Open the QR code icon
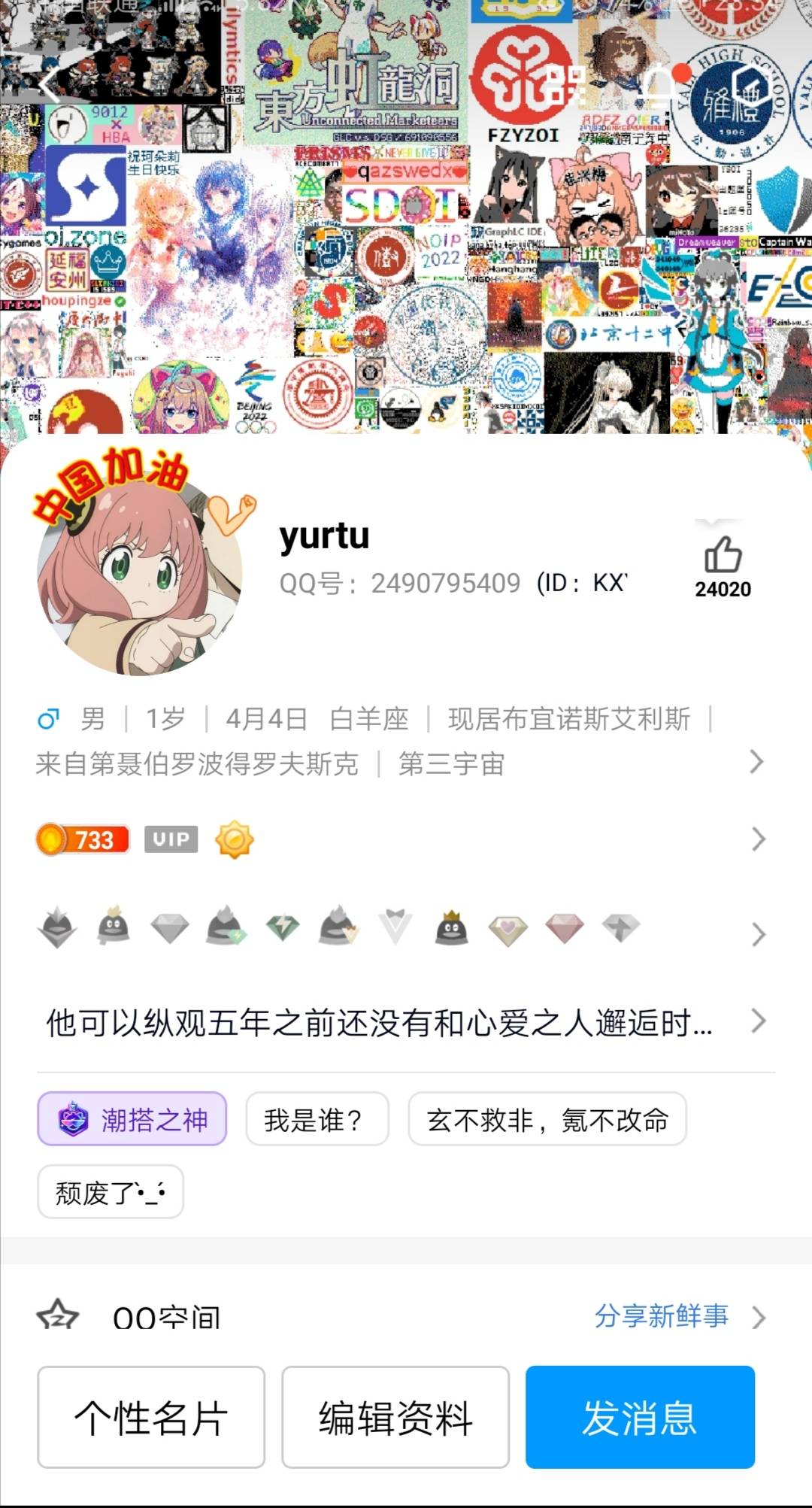The height and width of the screenshot is (1508, 812). (x=564, y=85)
